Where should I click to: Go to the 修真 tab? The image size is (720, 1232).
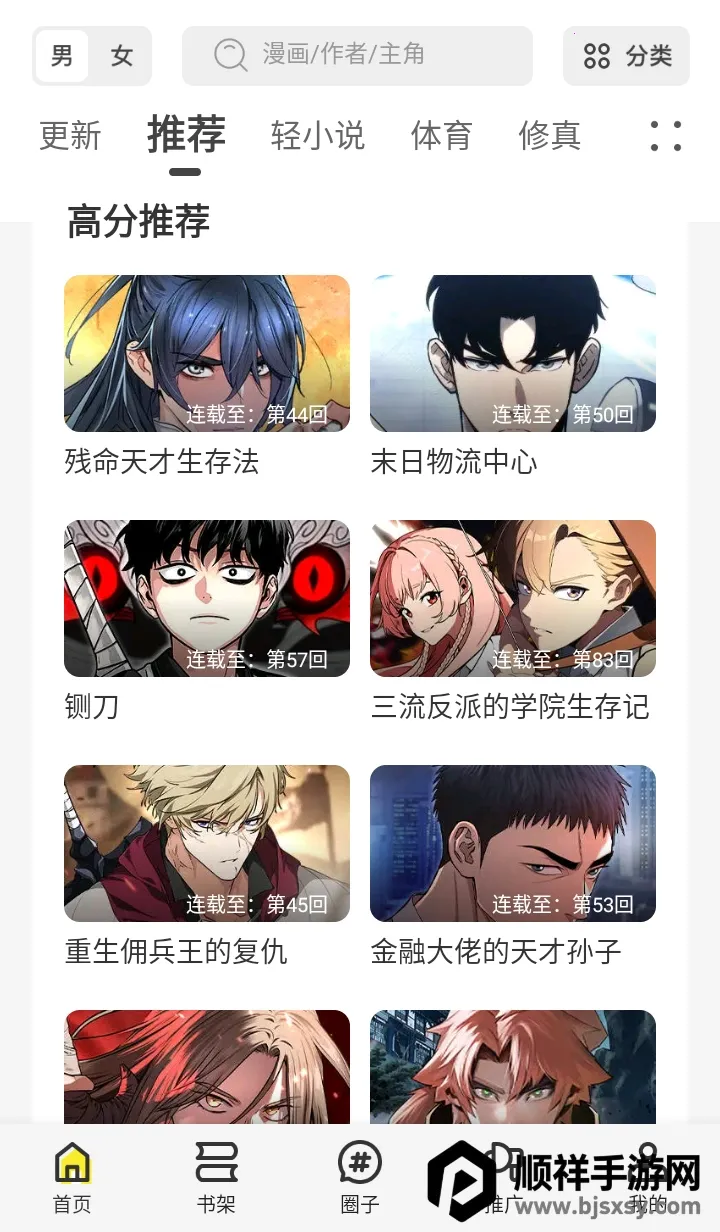click(x=549, y=136)
